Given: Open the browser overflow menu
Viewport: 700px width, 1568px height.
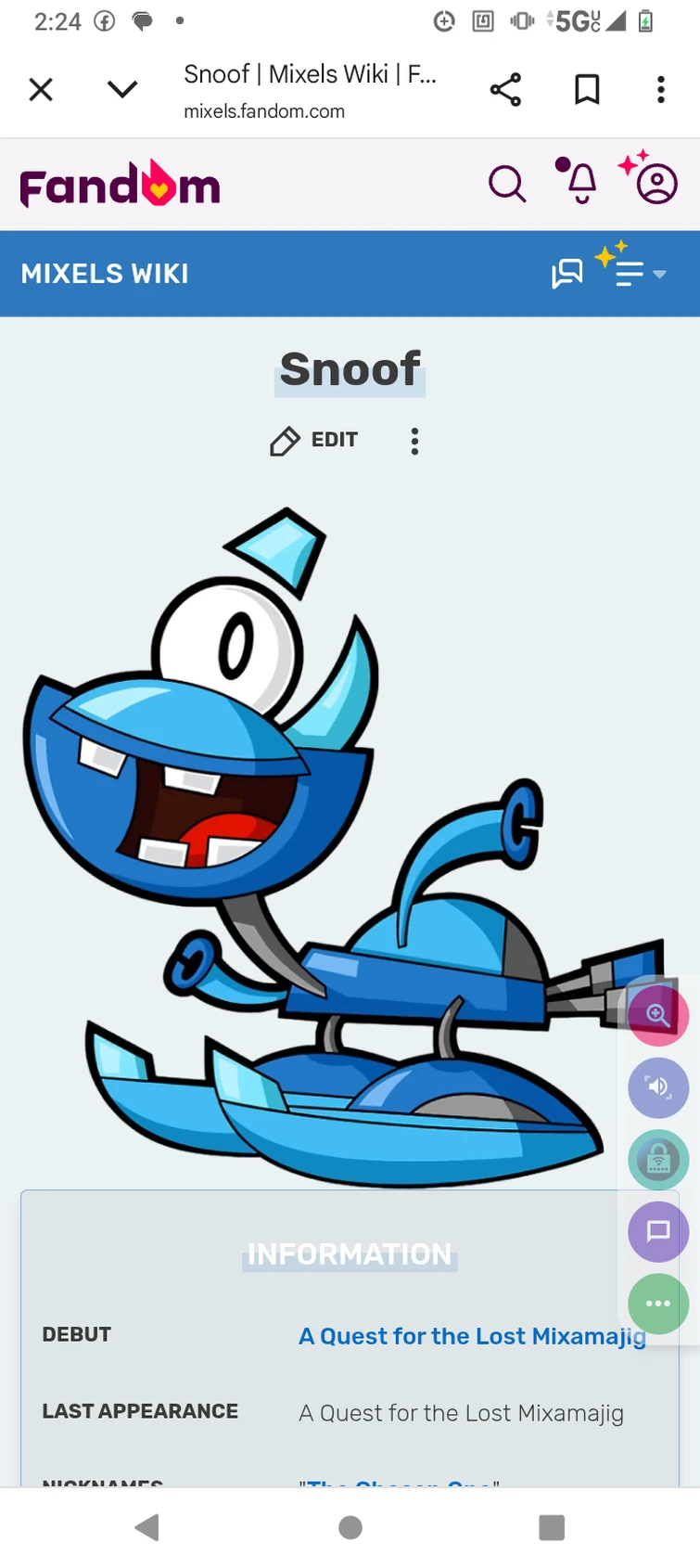Looking at the screenshot, I should (x=660, y=89).
